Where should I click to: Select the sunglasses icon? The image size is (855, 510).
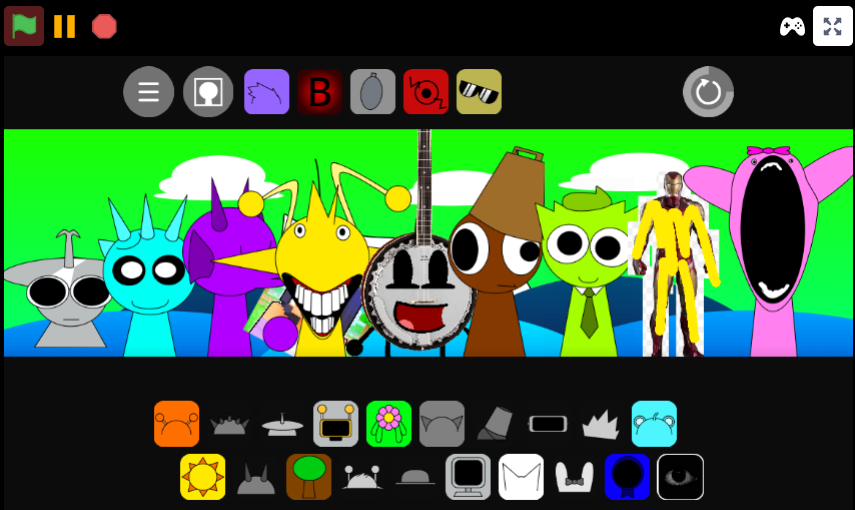(x=479, y=92)
